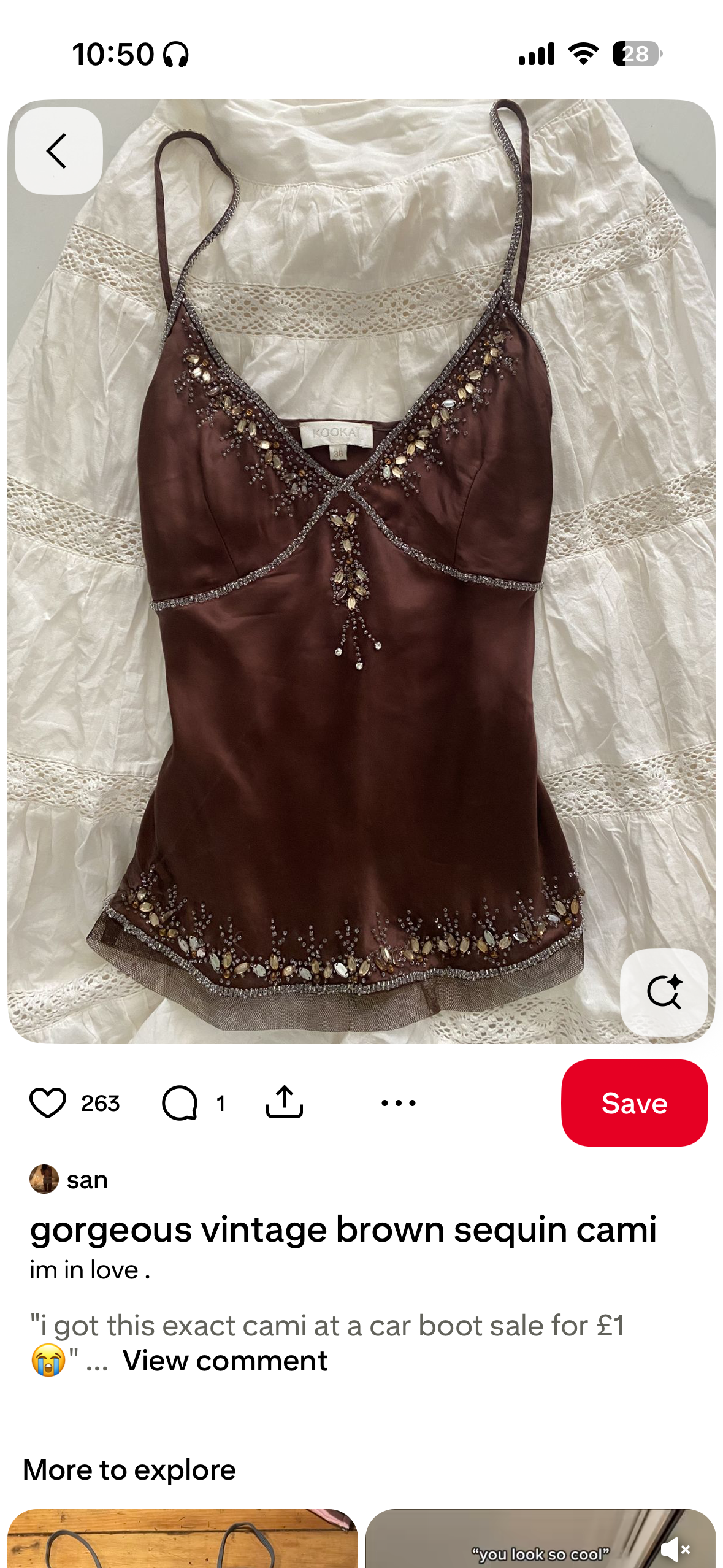The image size is (723, 1568).
Task: Save this pin to a board
Action: pos(633,1102)
